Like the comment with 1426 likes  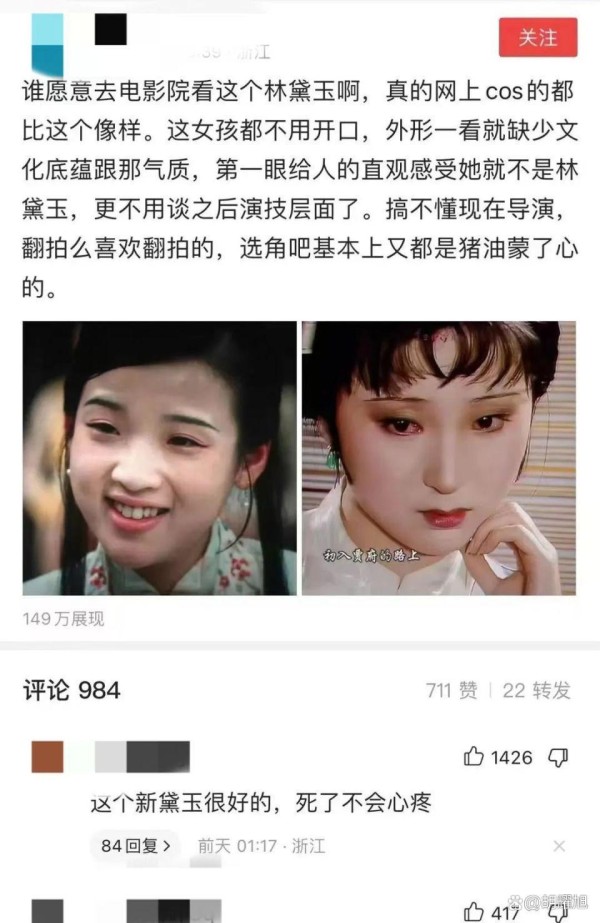[x=474, y=757]
